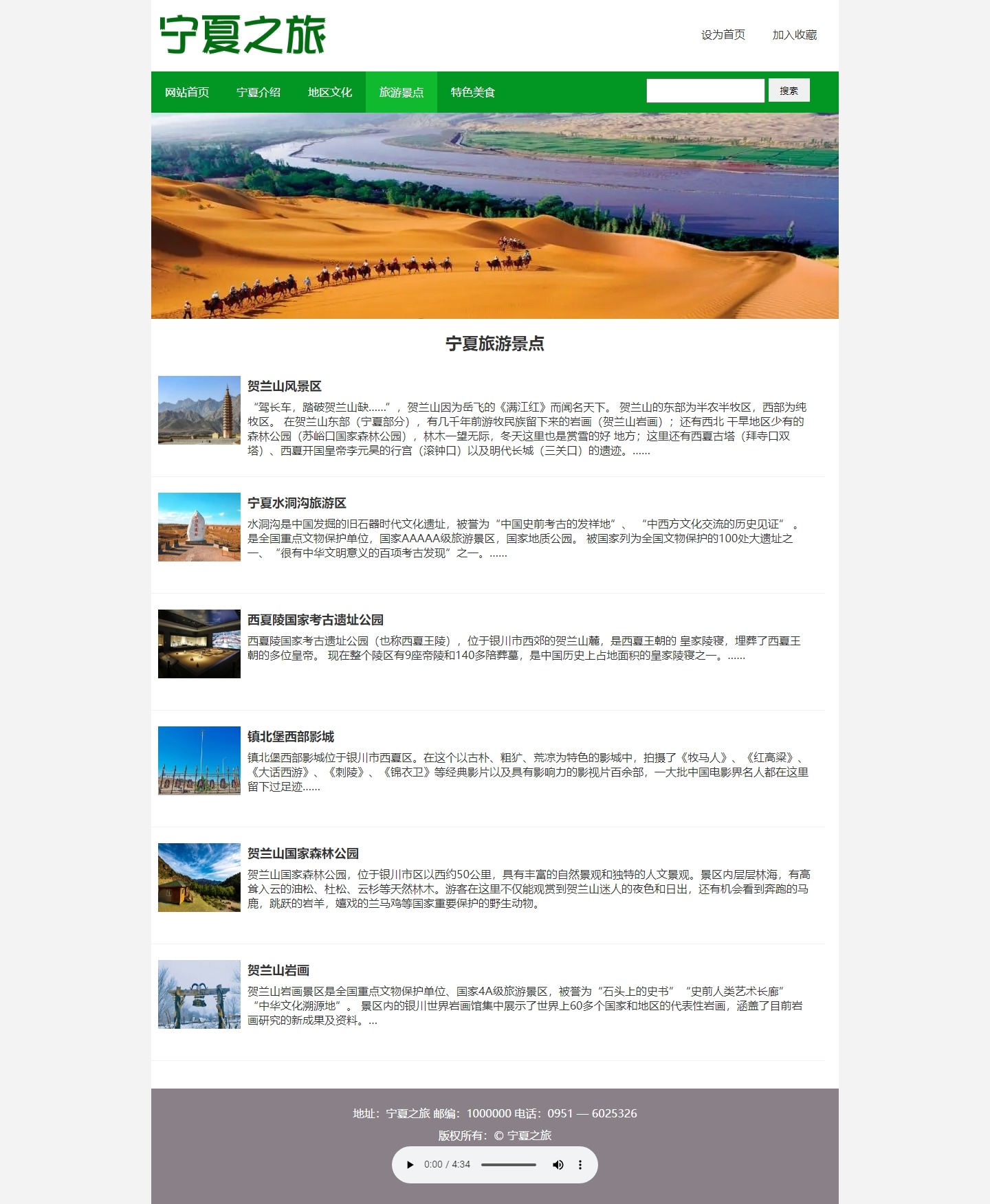
Task: Mute the audio player
Action: point(558,1165)
